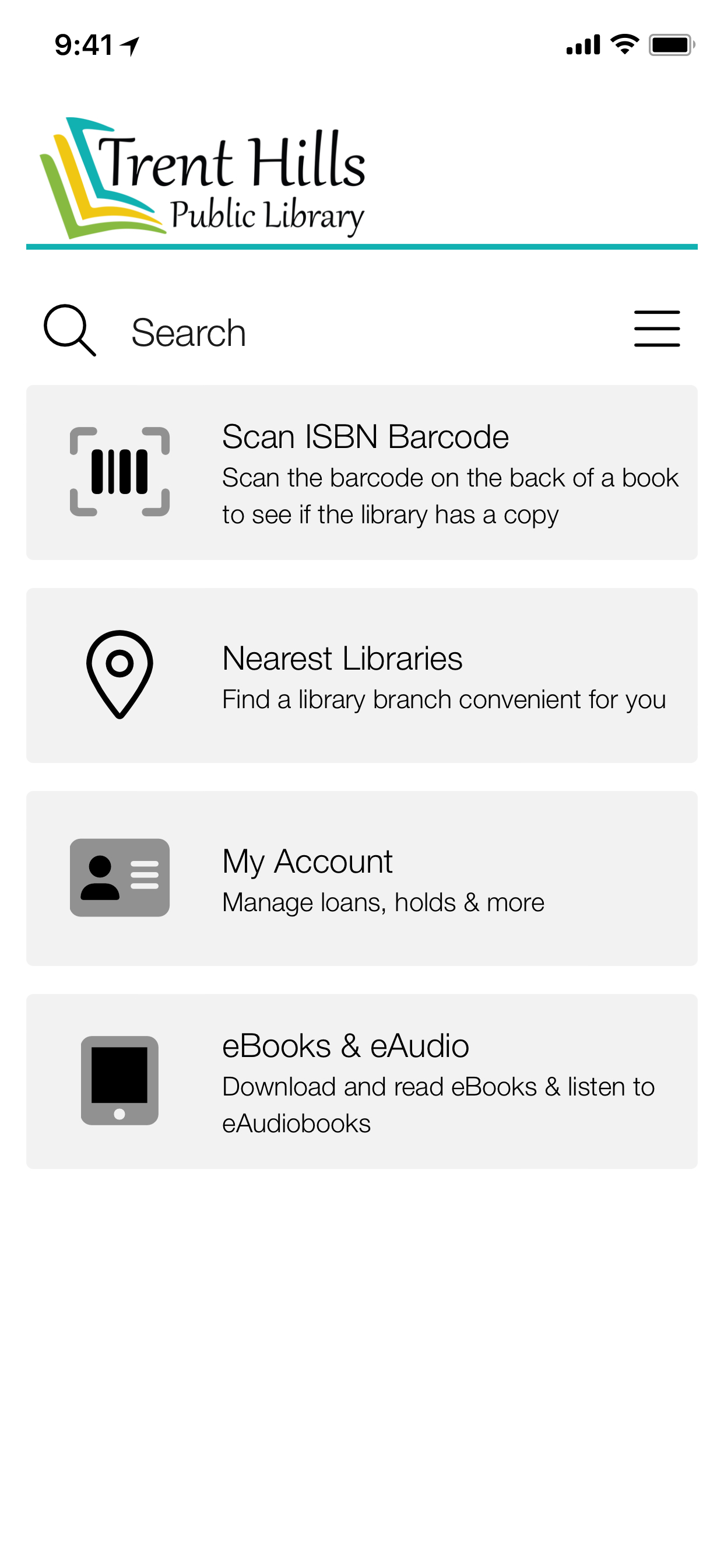724x1568 pixels.
Task: Go to My Account
Action: tap(361, 878)
